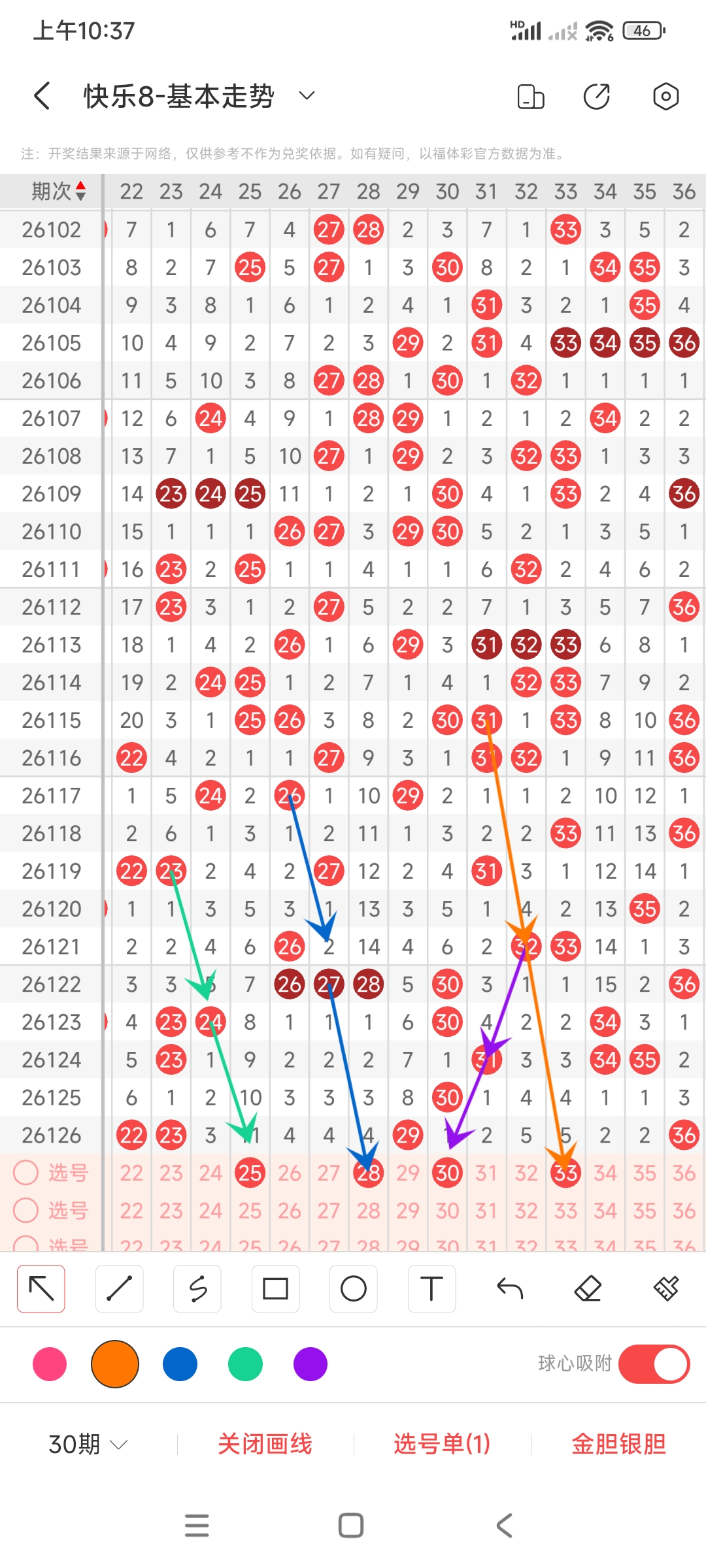Tap the share icon in the header
This screenshot has height=1568, width=706.
pos(597,97)
